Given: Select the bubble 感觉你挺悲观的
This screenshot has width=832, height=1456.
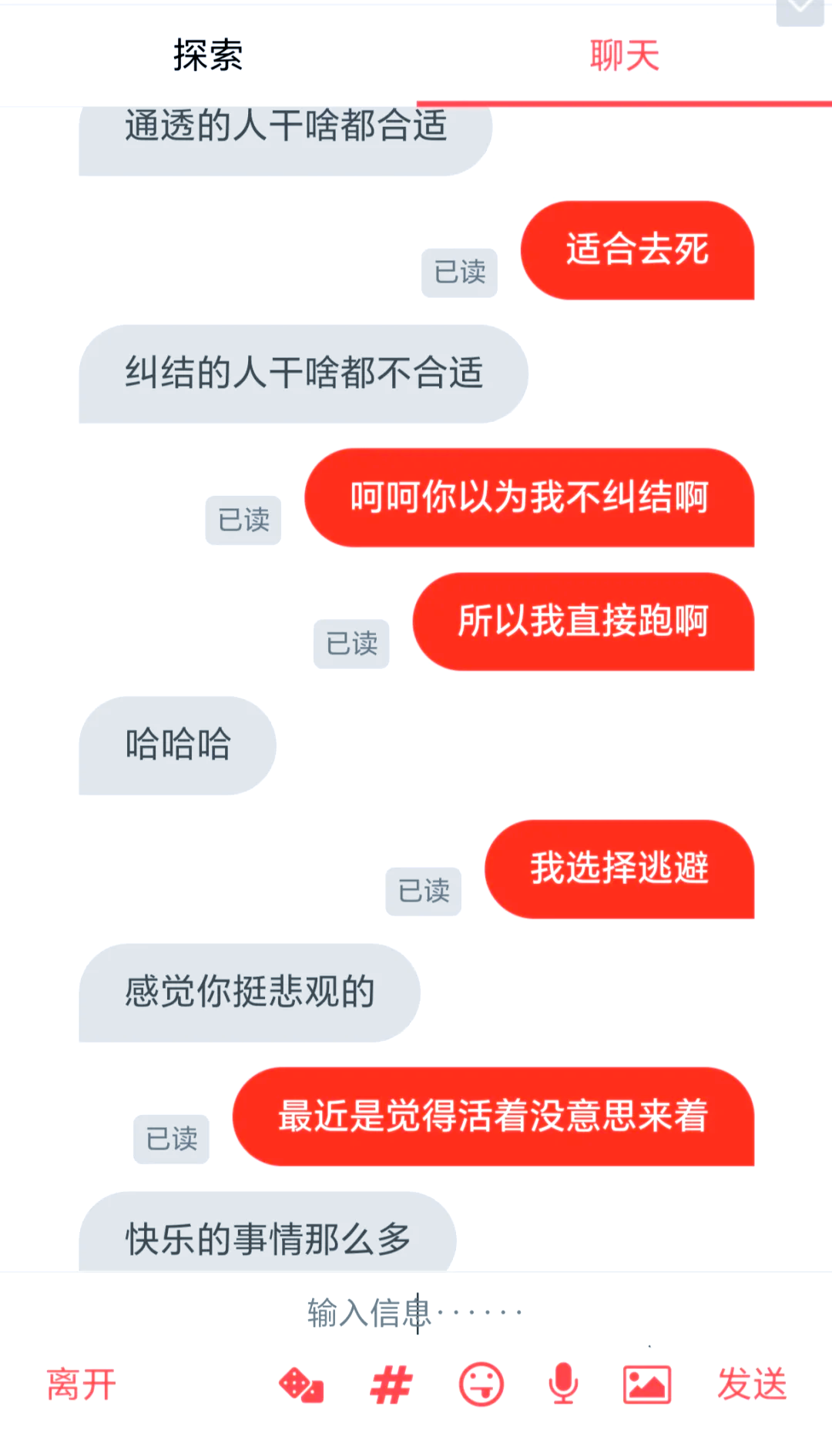Looking at the screenshot, I should pyautogui.click(x=247, y=993).
